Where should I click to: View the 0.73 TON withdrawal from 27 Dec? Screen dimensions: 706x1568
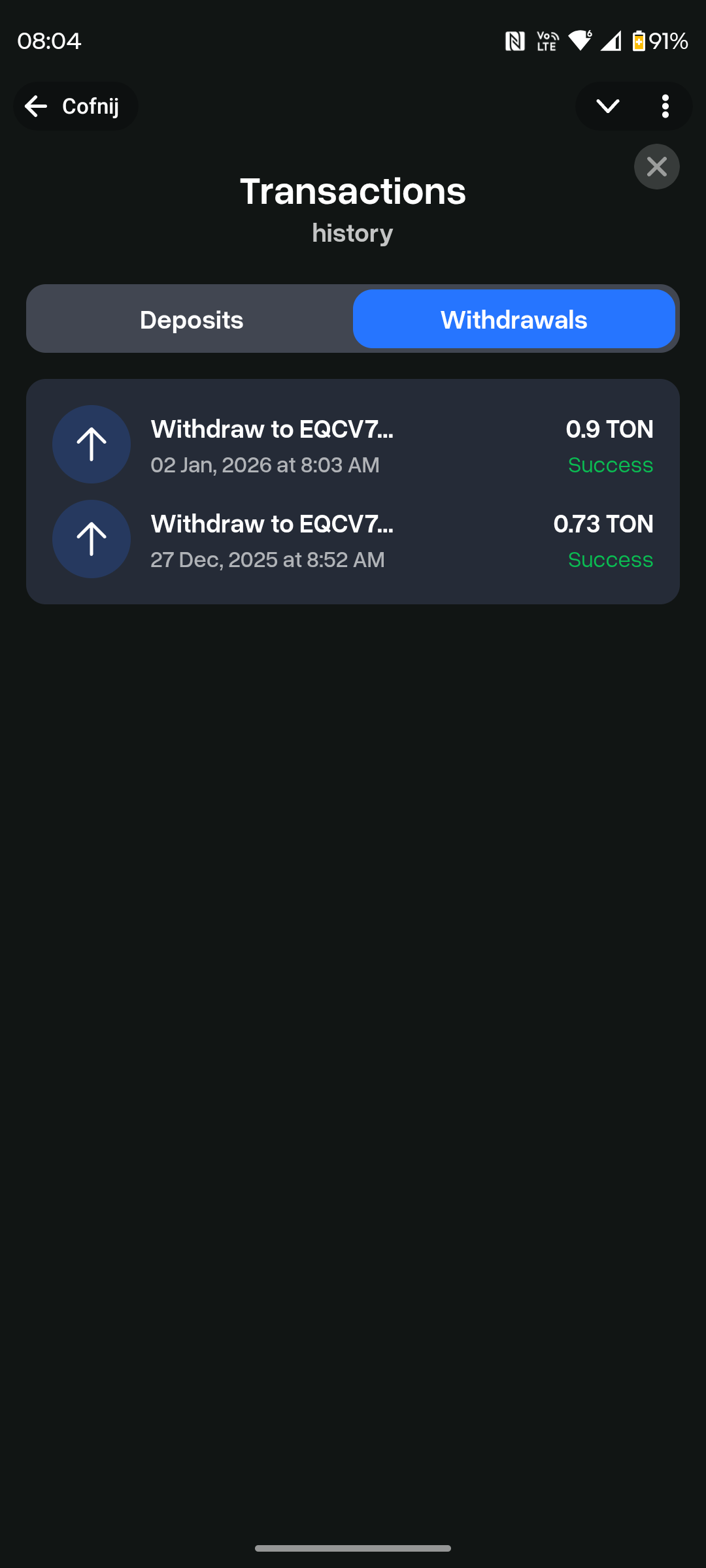click(353, 540)
